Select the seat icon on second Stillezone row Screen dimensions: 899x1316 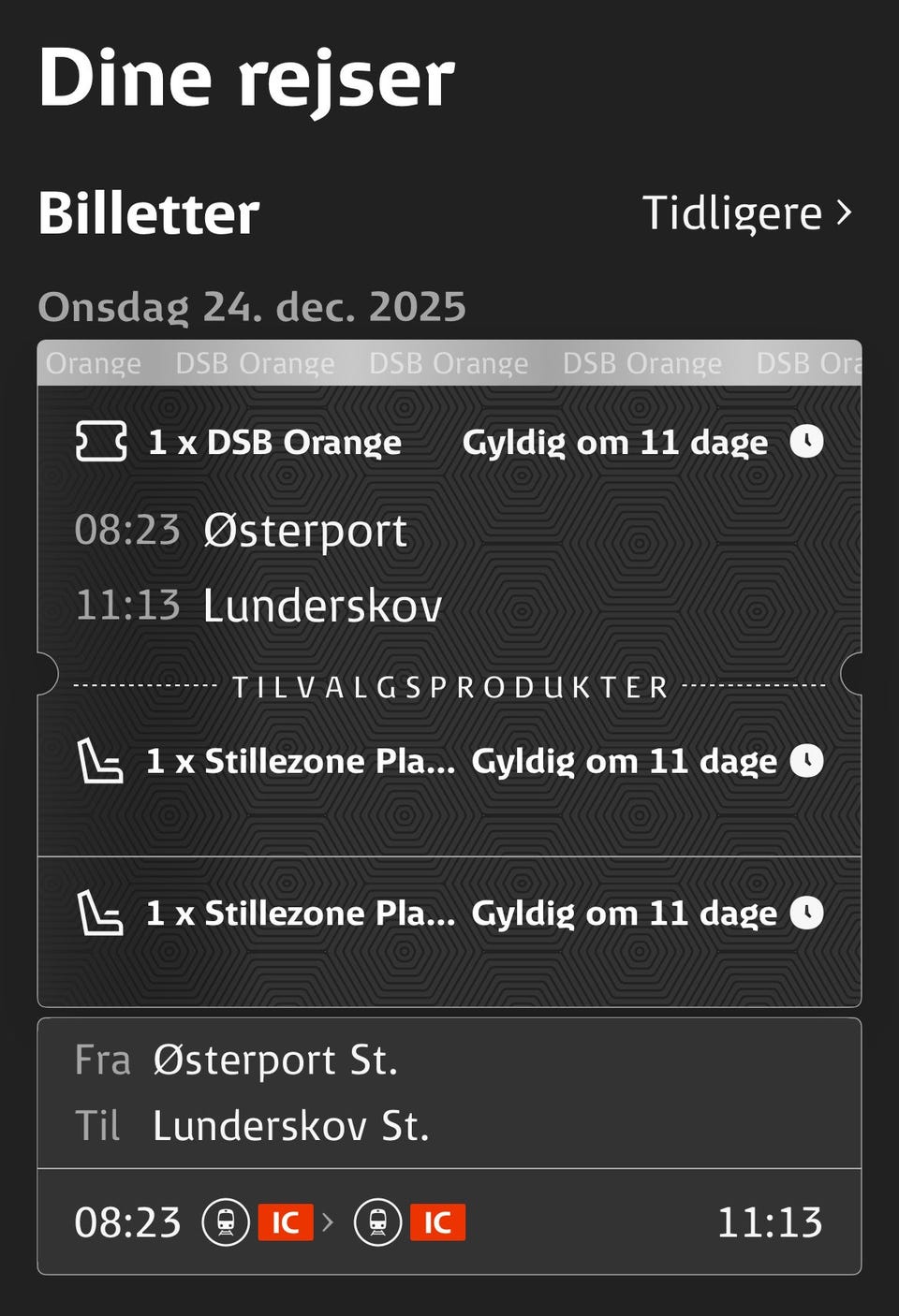(102, 913)
